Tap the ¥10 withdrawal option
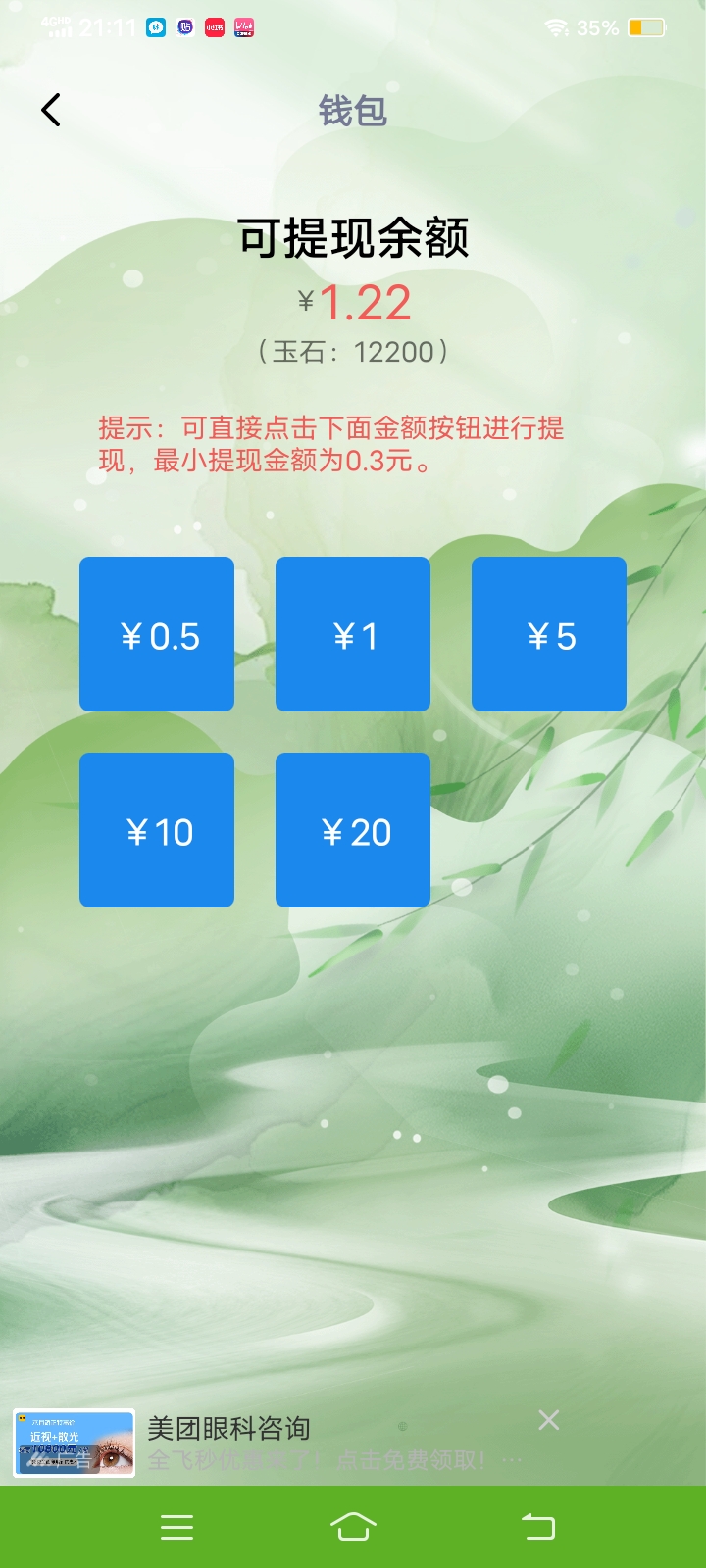Viewport: 706px width, 1568px height. (157, 830)
